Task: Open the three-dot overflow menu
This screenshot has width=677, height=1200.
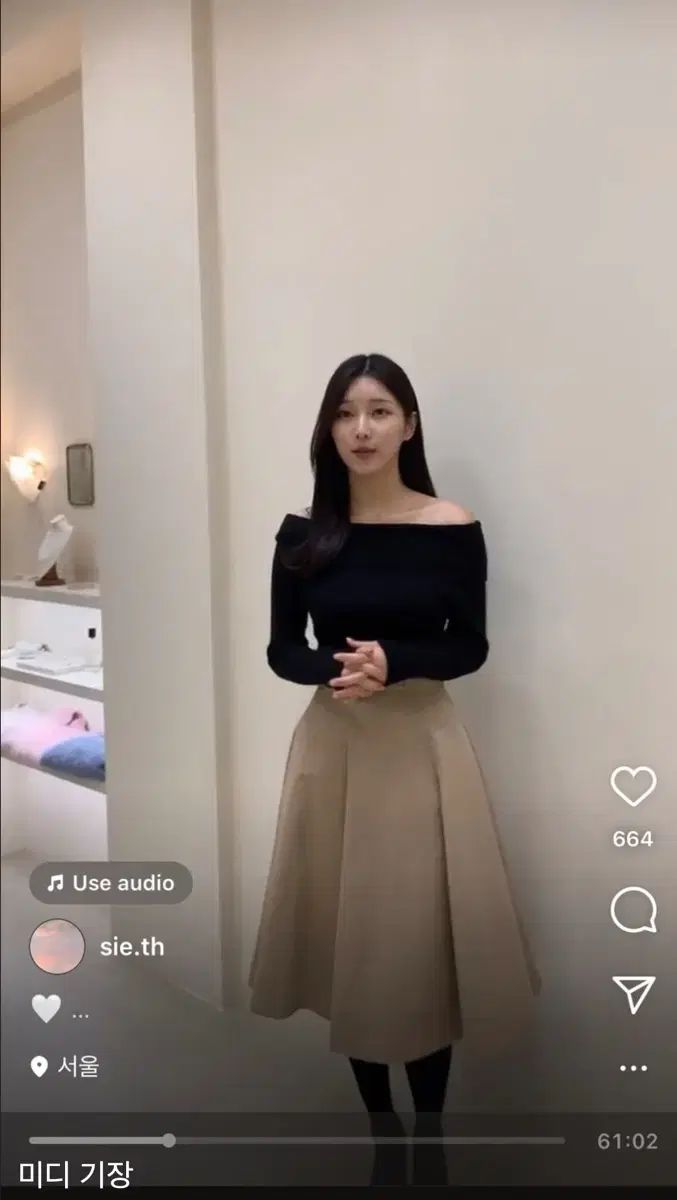Action: [x=633, y=1068]
